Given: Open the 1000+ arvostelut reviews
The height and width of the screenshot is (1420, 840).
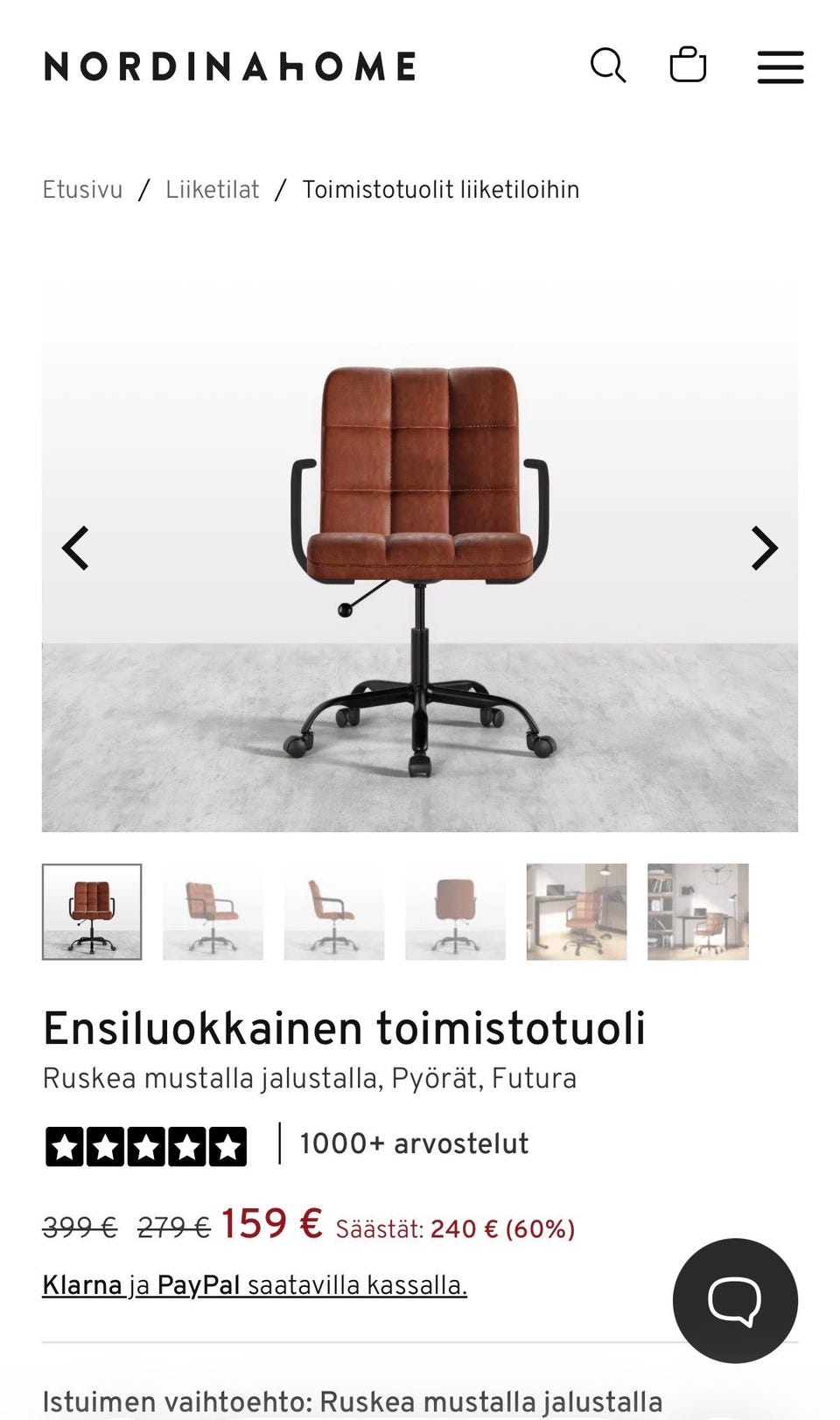Looking at the screenshot, I should click(x=414, y=1144).
